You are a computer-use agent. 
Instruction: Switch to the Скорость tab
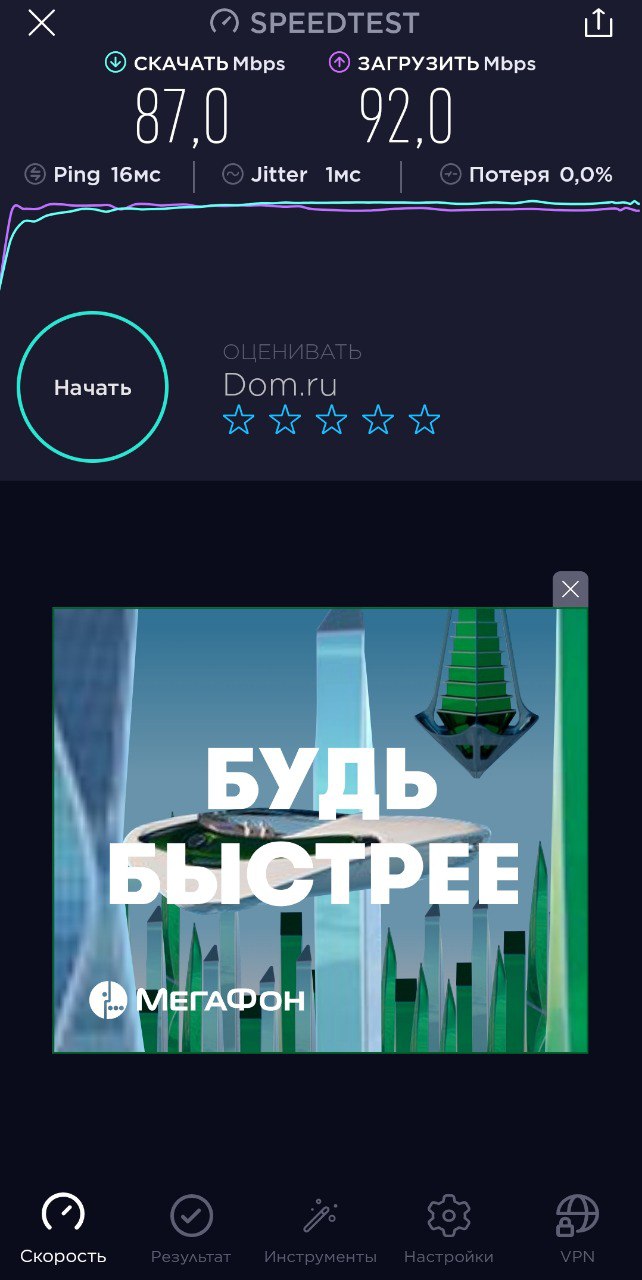pyautogui.click(x=63, y=1229)
